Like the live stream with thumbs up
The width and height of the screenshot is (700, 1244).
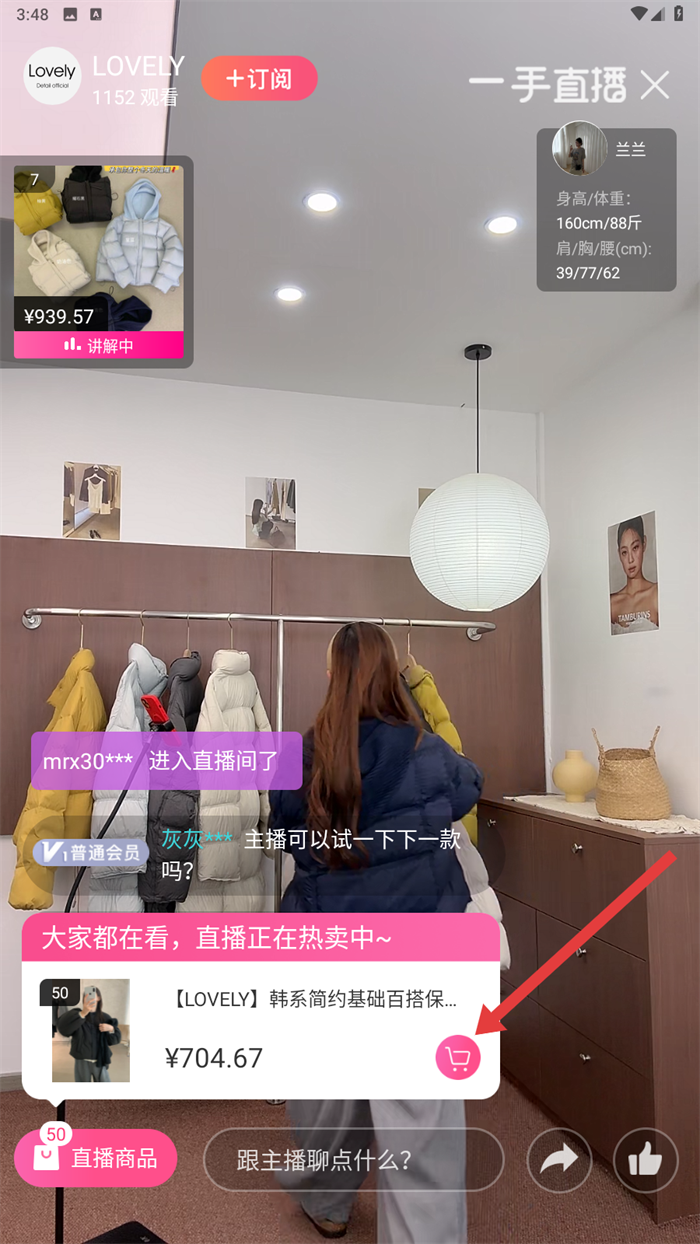(645, 1160)
